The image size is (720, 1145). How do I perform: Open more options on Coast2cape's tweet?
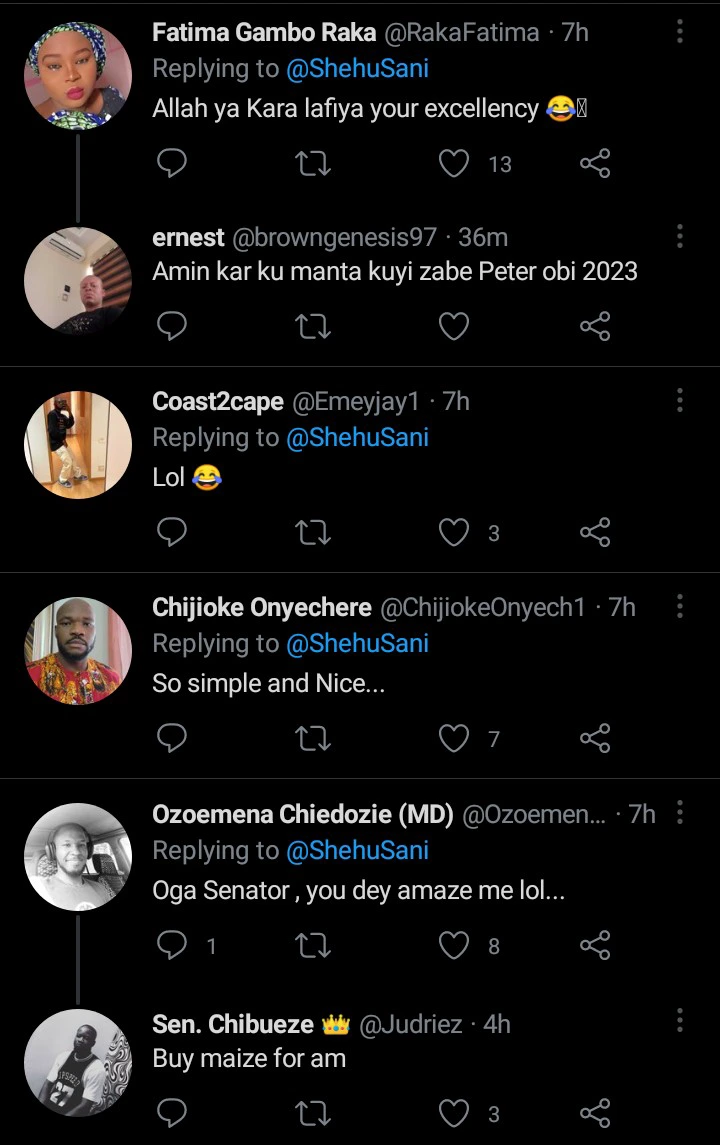[x=680, y=401]
